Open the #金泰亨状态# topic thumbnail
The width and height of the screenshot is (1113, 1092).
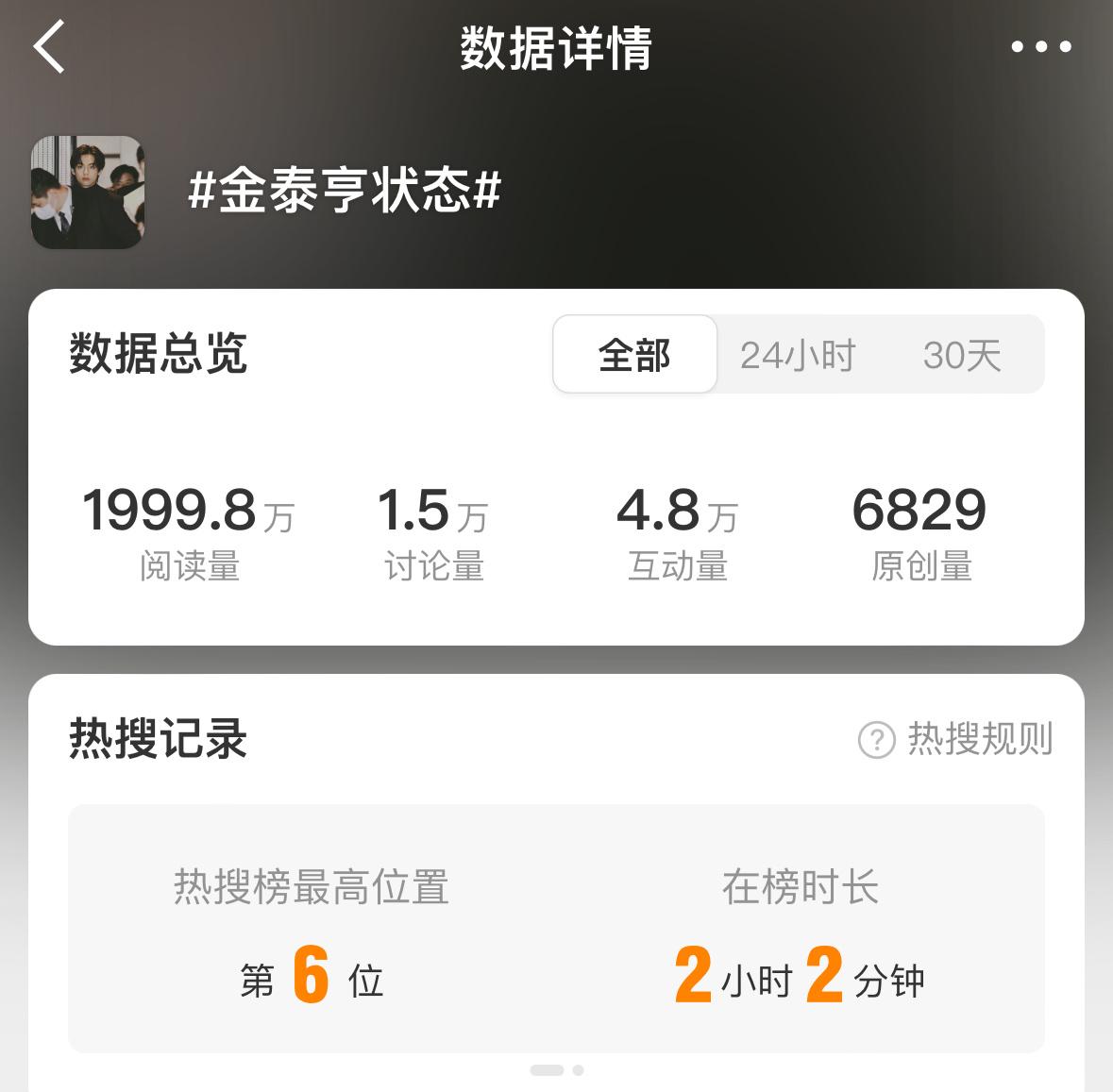[88, 192]
